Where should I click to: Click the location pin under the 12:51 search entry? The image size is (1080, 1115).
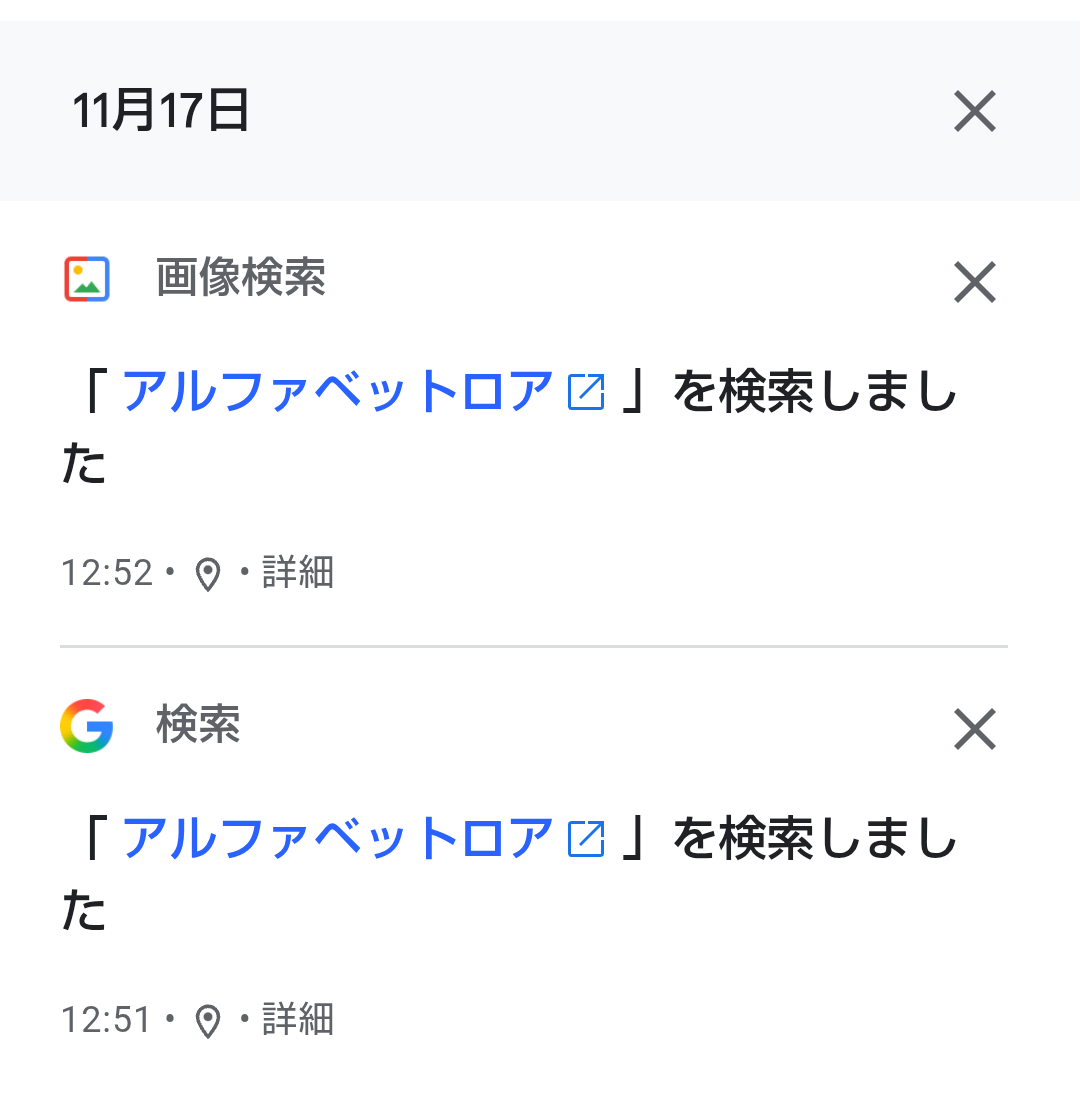207,1020
